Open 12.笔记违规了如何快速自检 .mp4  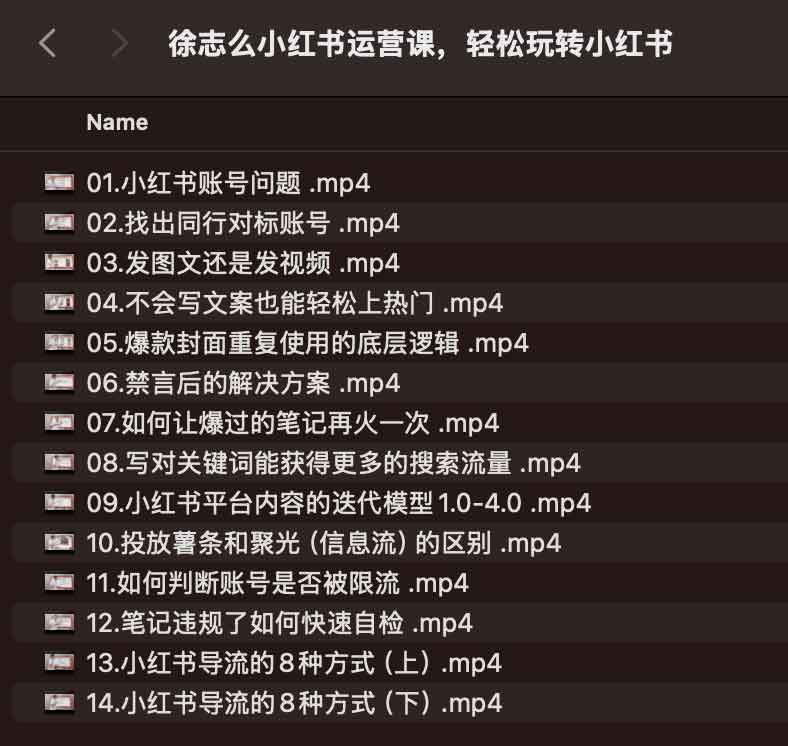(x=279, y=623)
